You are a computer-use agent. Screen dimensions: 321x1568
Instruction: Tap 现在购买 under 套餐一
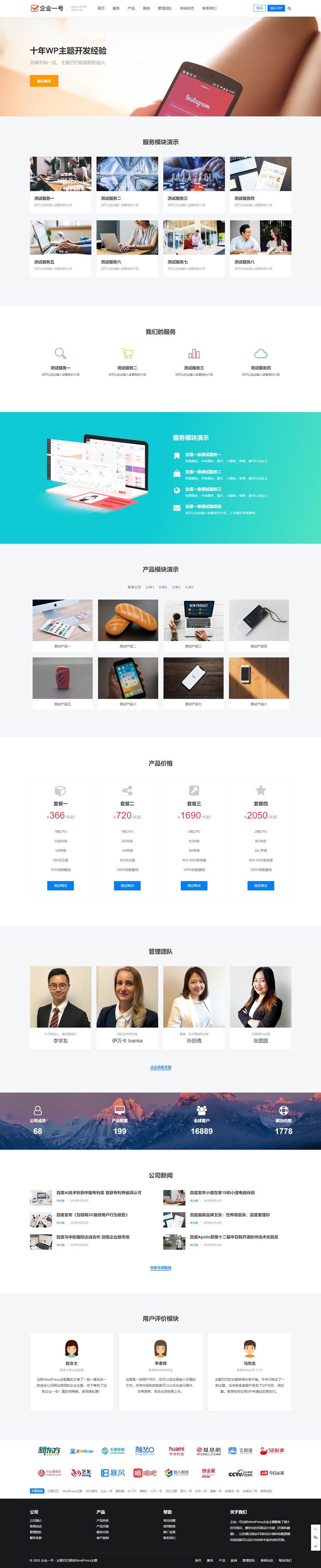point(60,886)
